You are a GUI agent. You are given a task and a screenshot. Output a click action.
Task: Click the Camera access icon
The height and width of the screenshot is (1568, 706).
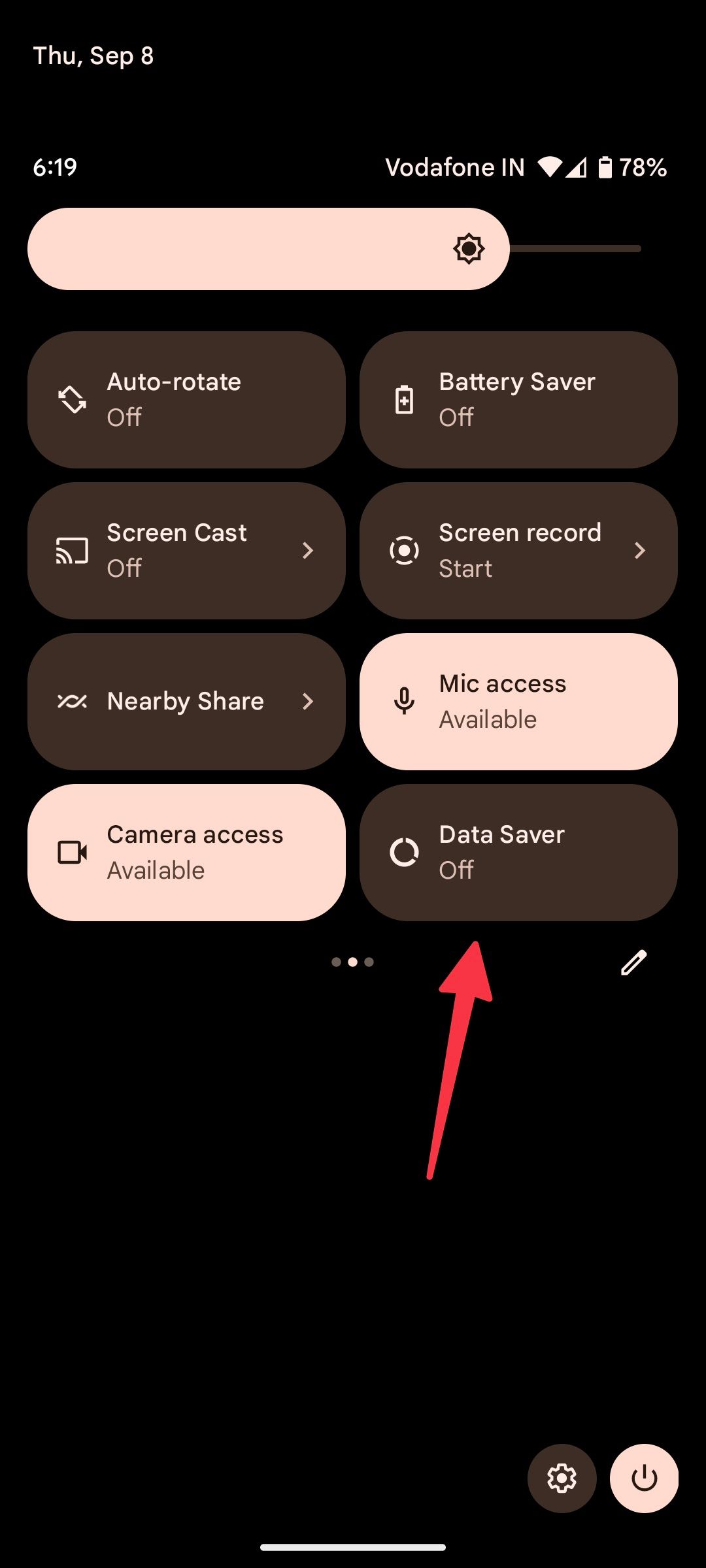(x=72, y=851)
